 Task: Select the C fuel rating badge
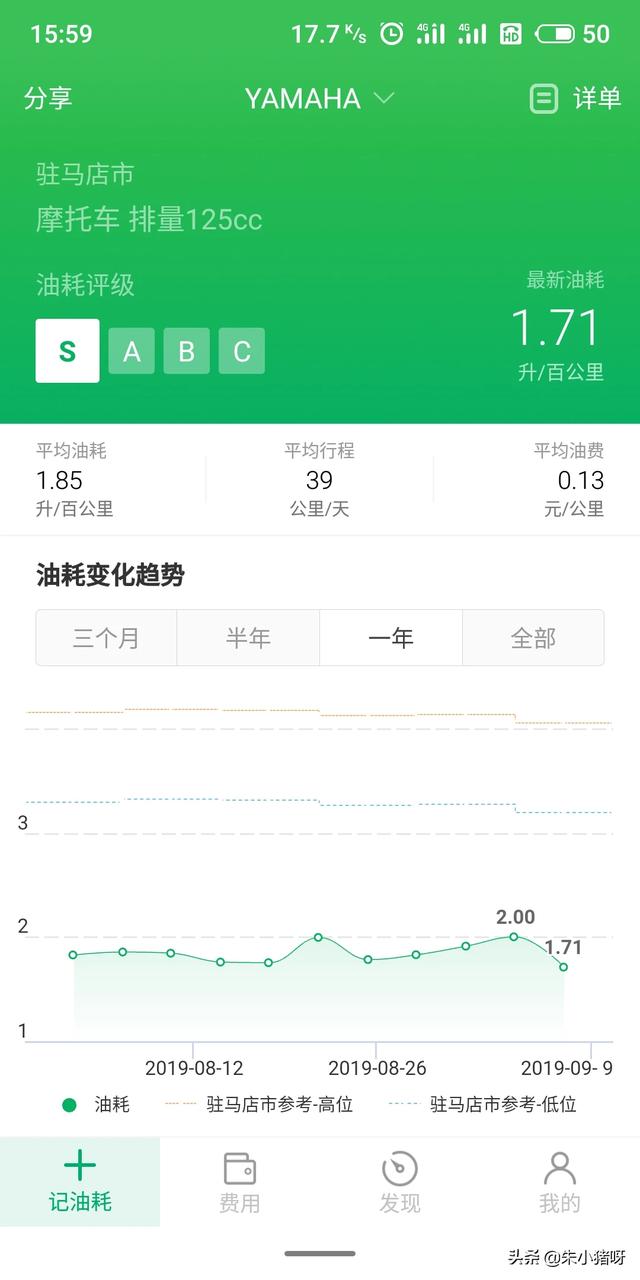(241, 351)
